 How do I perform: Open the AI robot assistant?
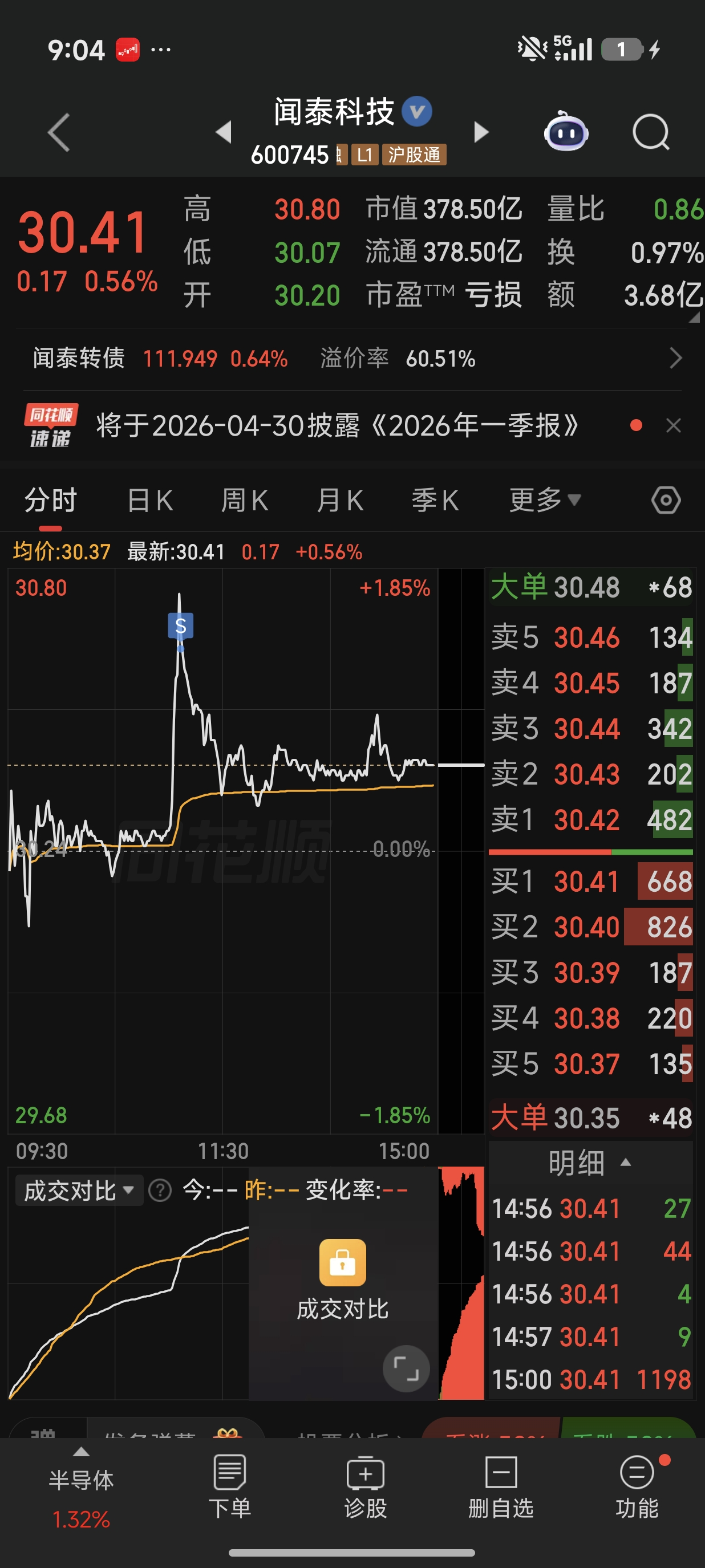[x=566, y=132]
